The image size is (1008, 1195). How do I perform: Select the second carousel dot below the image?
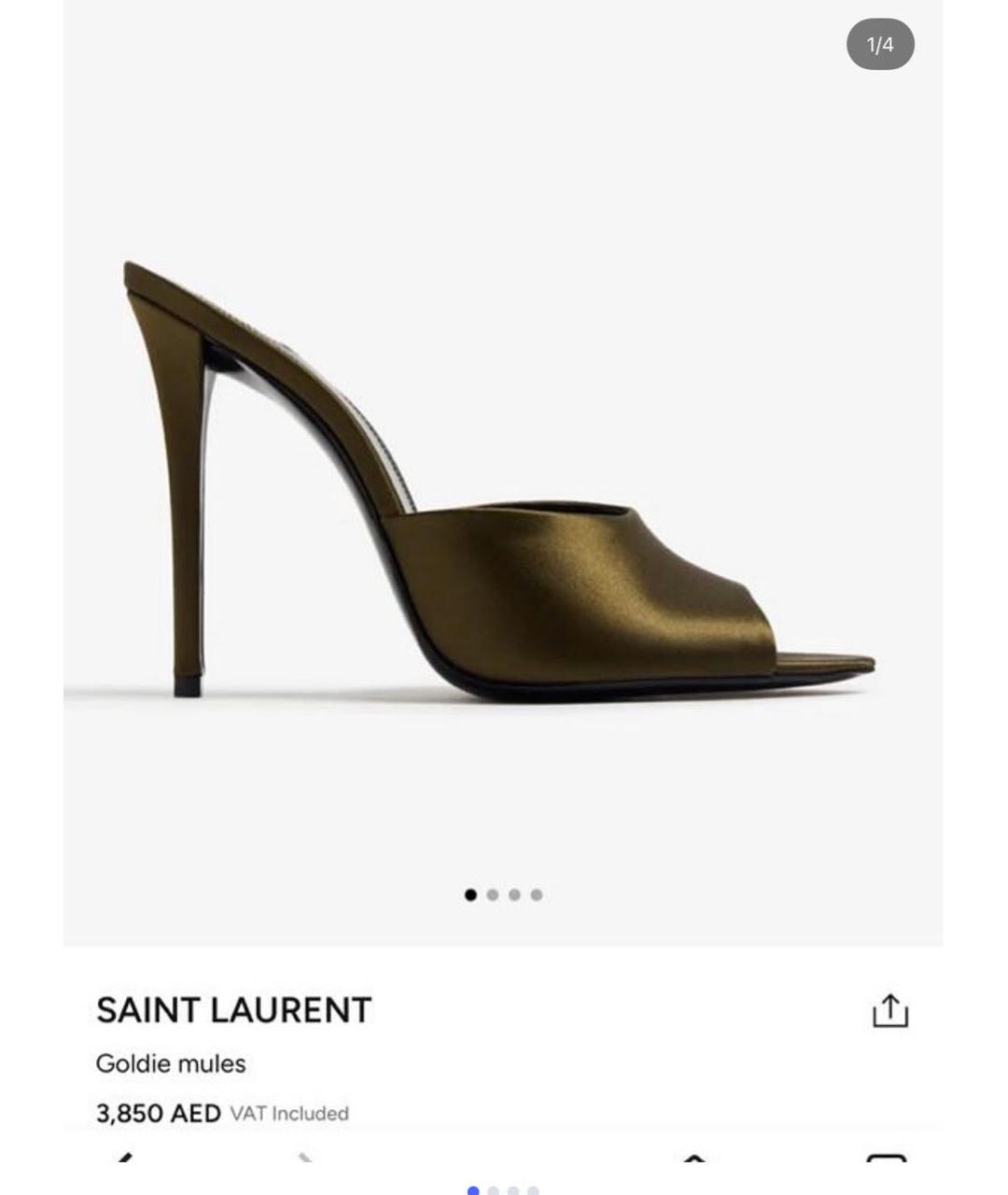tap(491, 893)
